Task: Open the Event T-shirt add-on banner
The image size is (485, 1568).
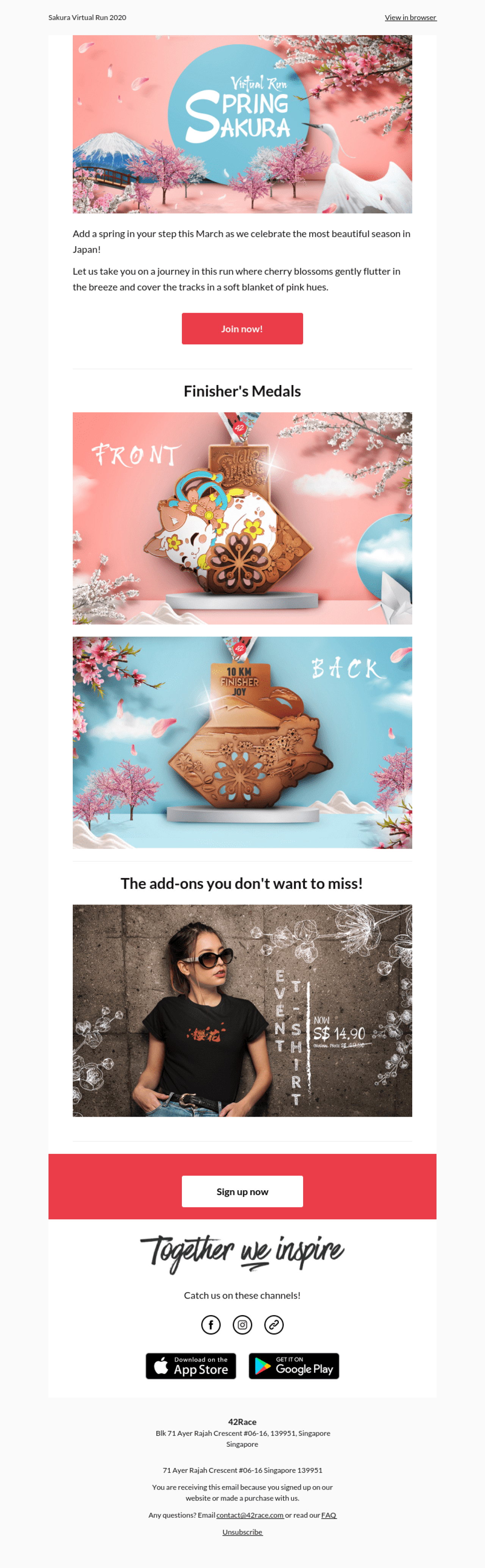Action: point(242,1011)
